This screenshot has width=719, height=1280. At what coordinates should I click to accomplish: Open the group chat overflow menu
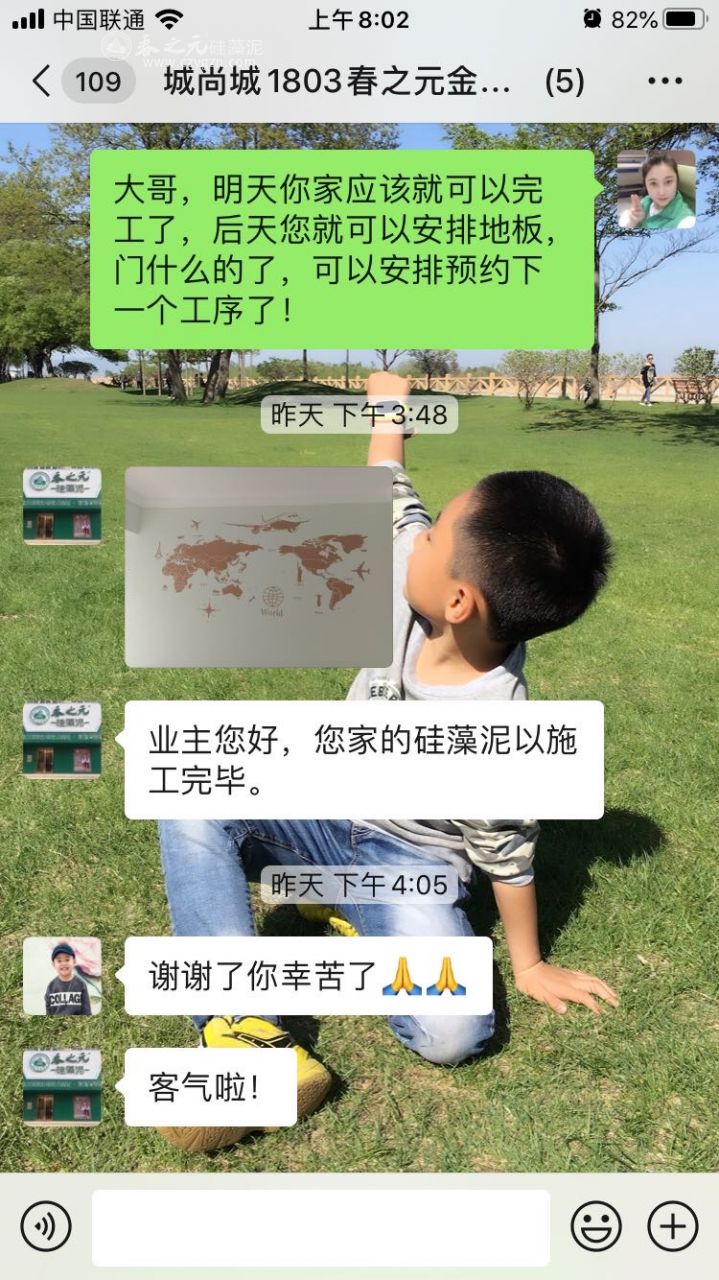coord(665,81)
